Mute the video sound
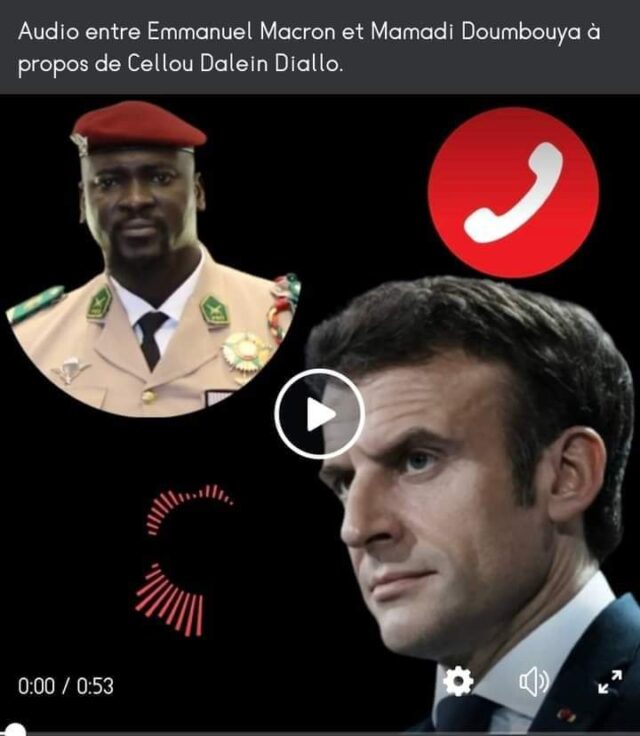Screen dimensions: 640x736 (x=534, y=682)
